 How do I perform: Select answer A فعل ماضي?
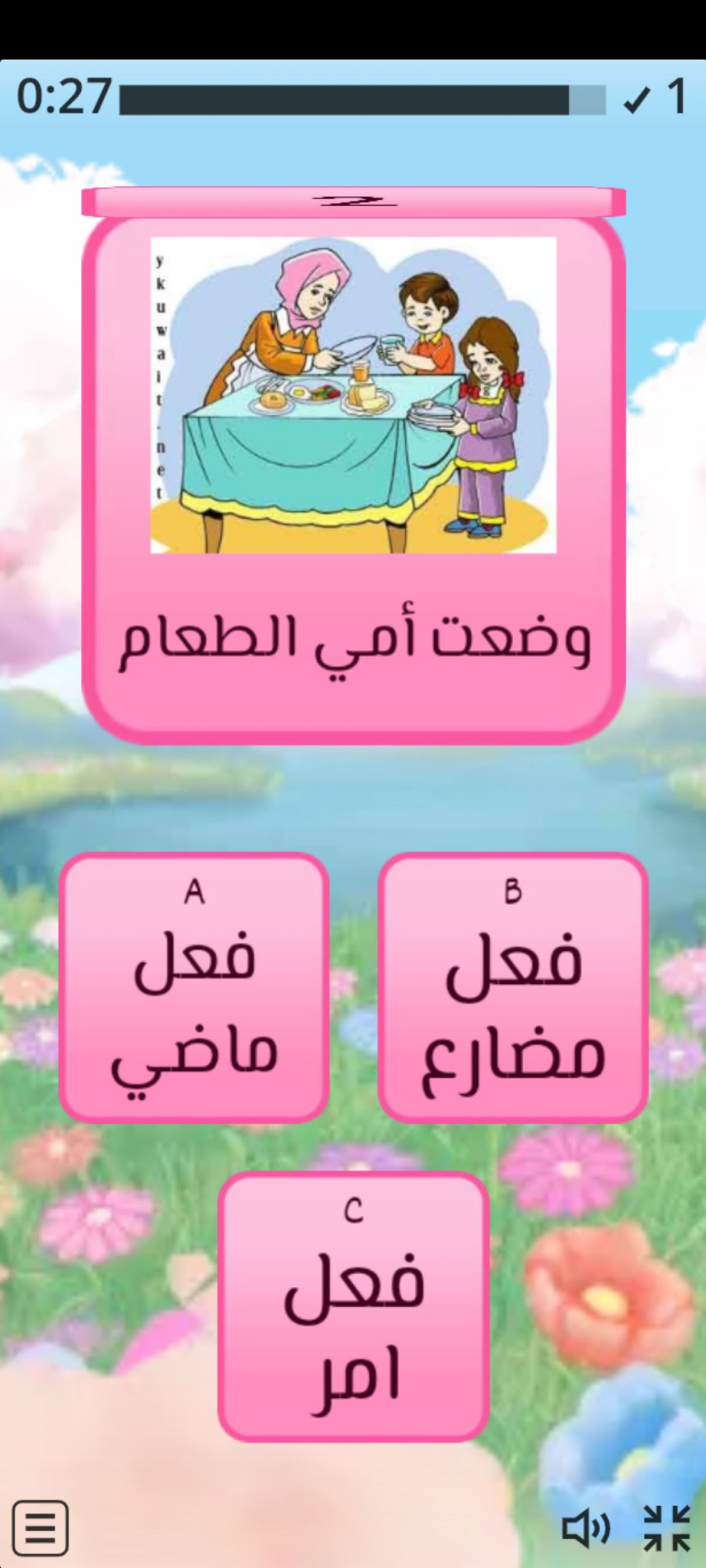click(x=194, y=988)
